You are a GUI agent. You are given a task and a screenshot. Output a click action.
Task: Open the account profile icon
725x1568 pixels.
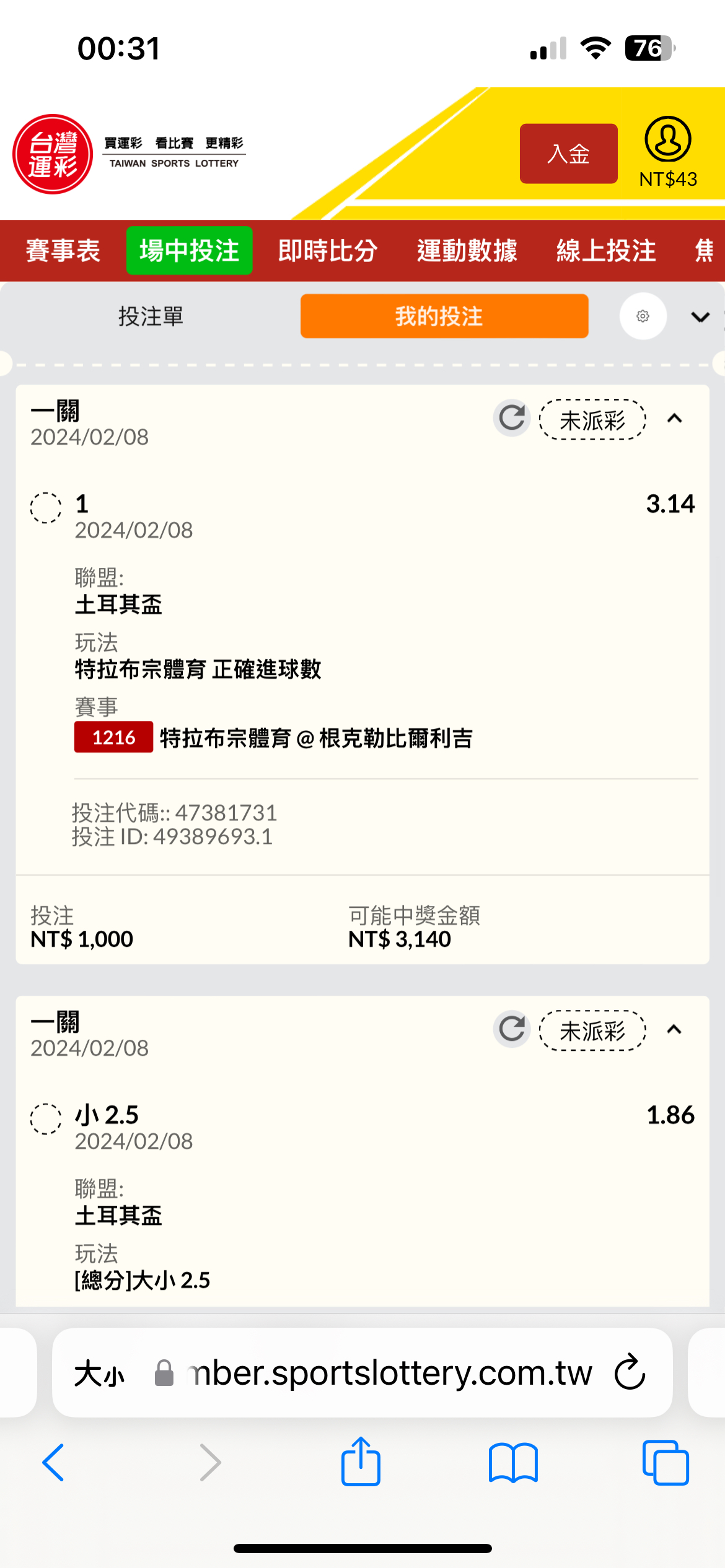[667, 140]
